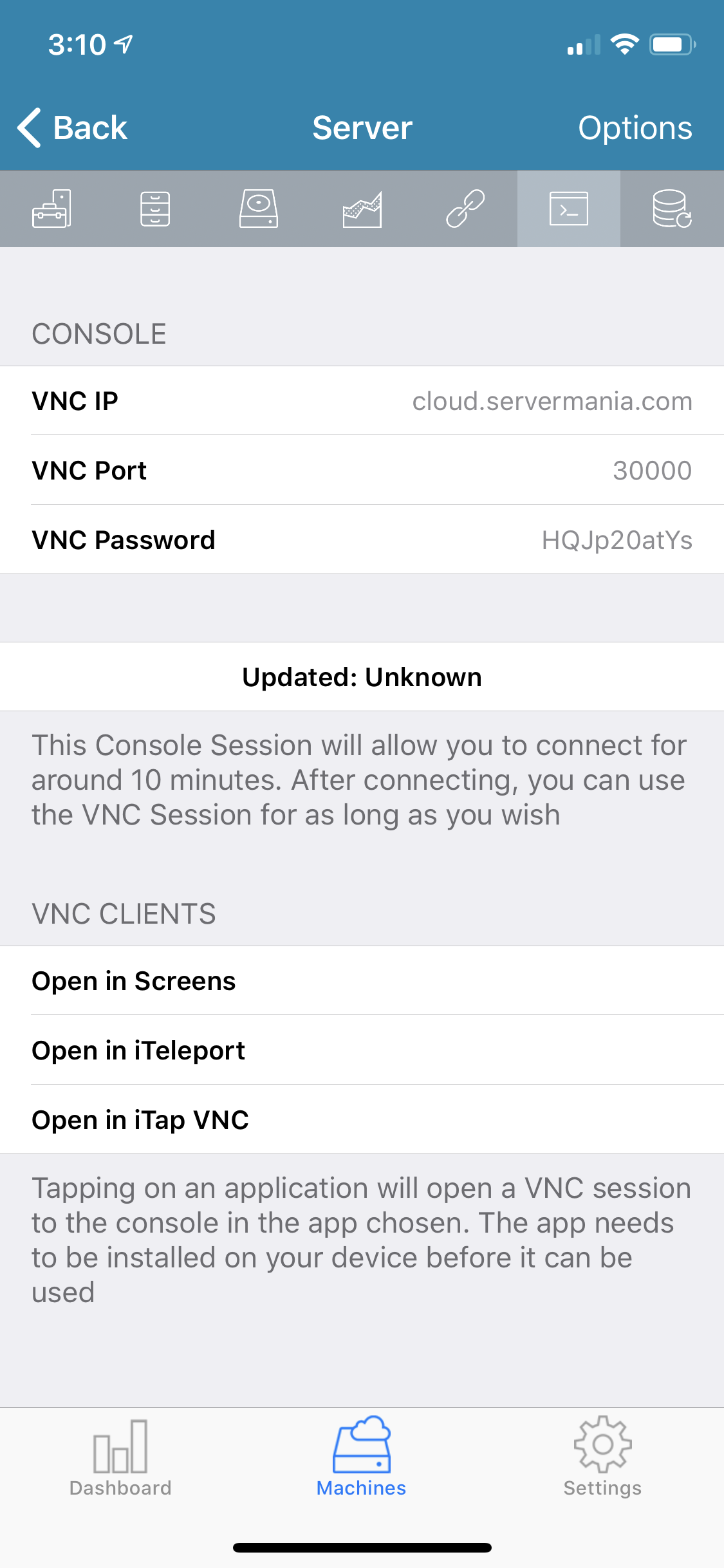
Task: Switch to the Machines tab
Action: (362, 1457)
